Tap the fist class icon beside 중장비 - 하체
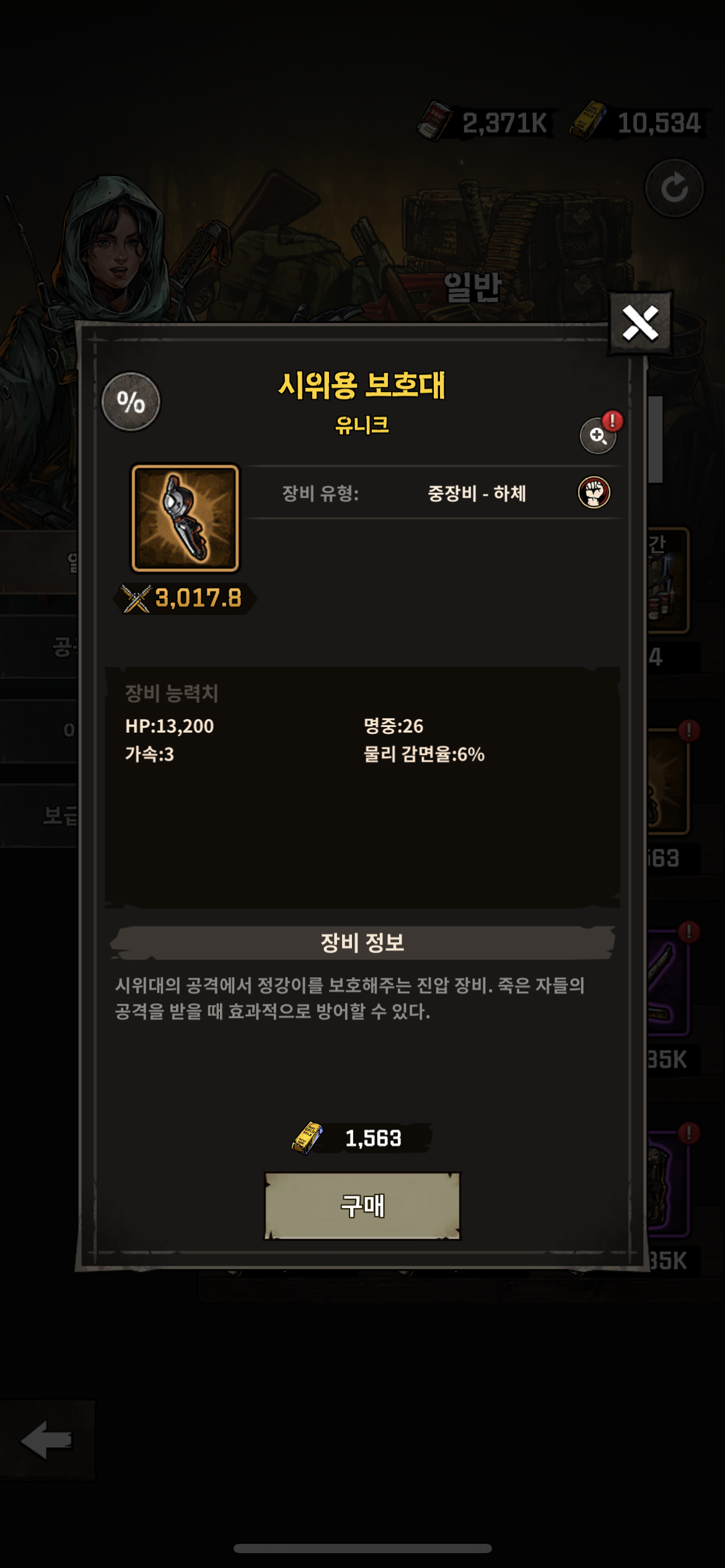This screenshot has height=1568, width=725. 594,493
